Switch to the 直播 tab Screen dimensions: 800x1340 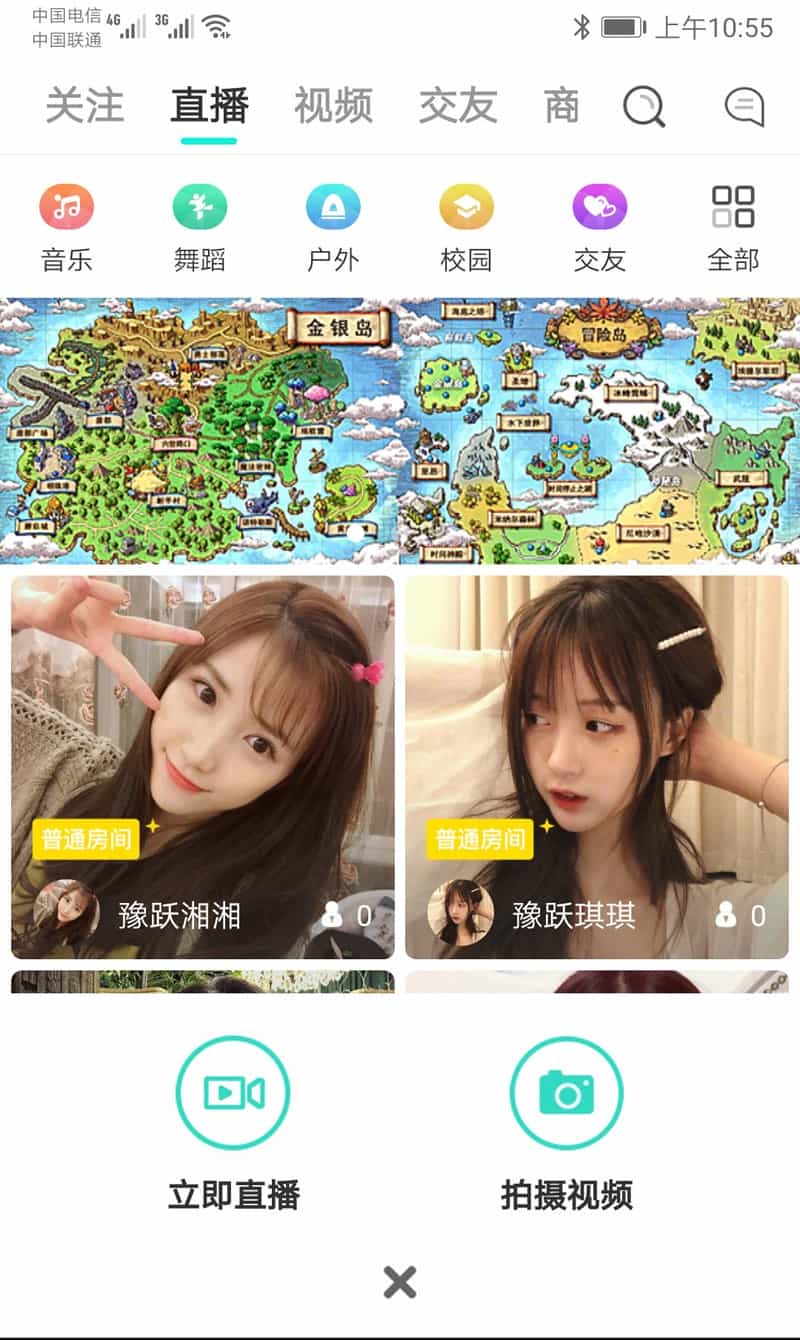[x=209, y=106]
